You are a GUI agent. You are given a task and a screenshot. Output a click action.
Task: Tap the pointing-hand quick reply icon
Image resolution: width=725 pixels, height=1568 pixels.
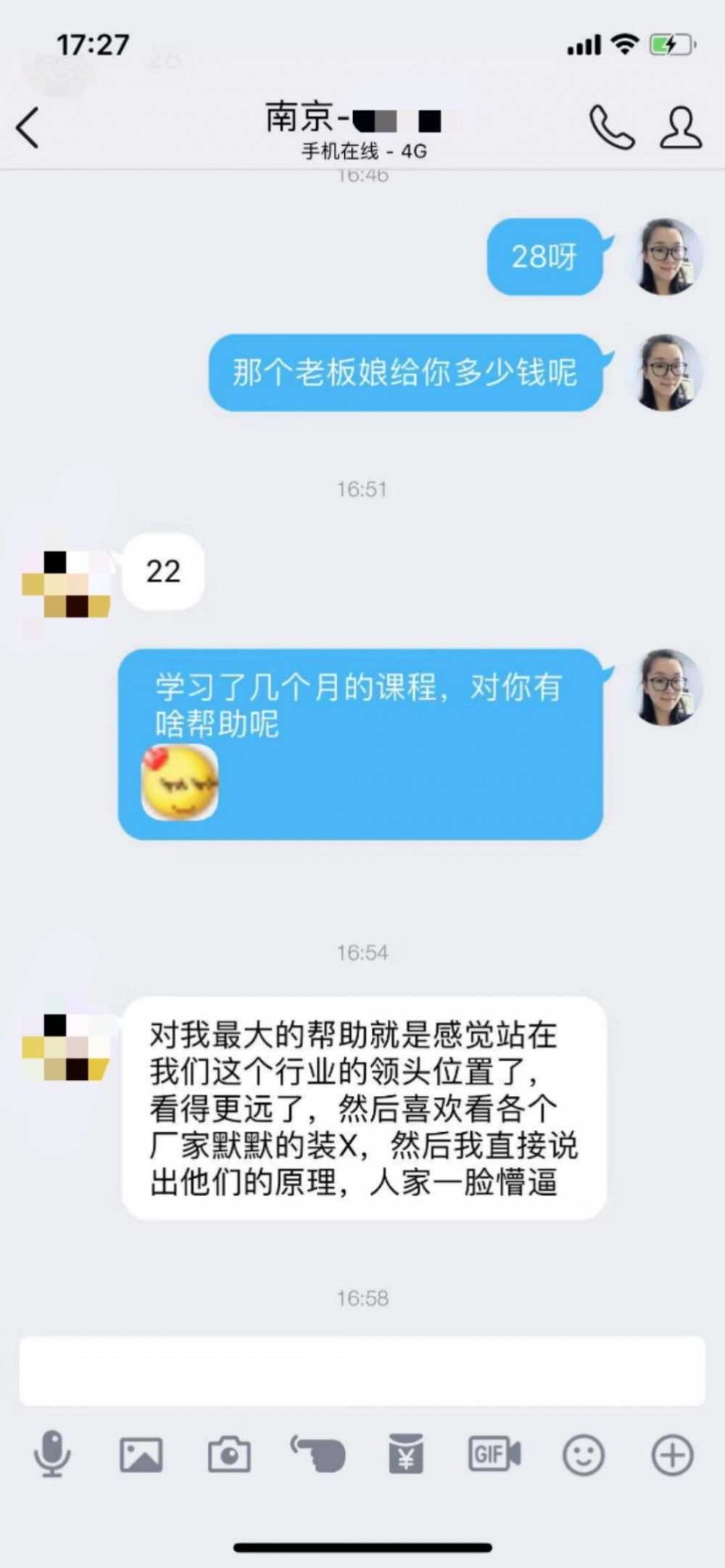[316, 1454]
